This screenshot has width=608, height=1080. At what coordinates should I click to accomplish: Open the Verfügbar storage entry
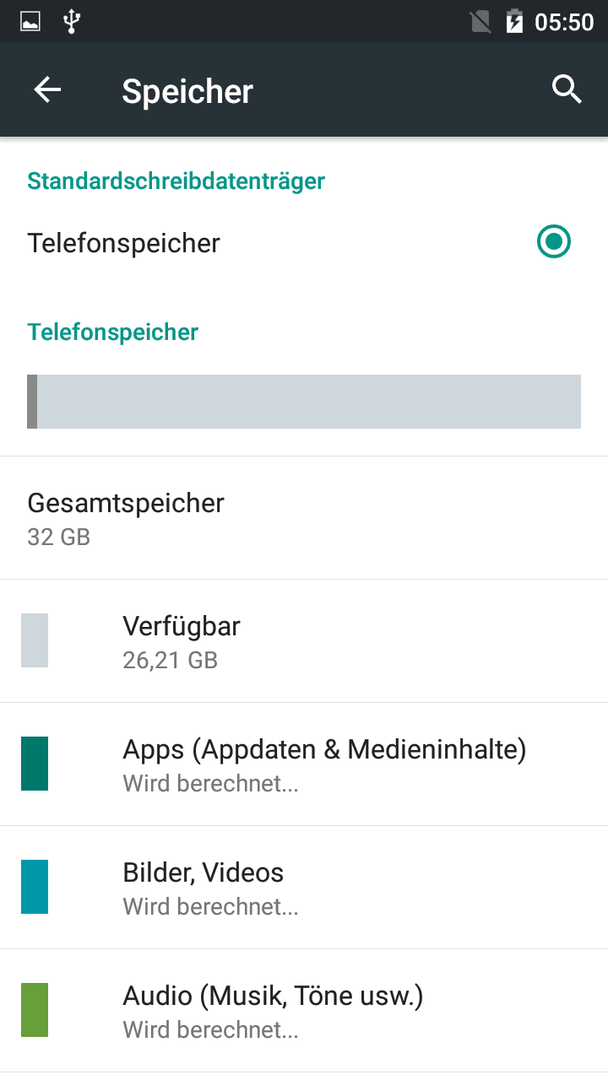coord(304,641)
